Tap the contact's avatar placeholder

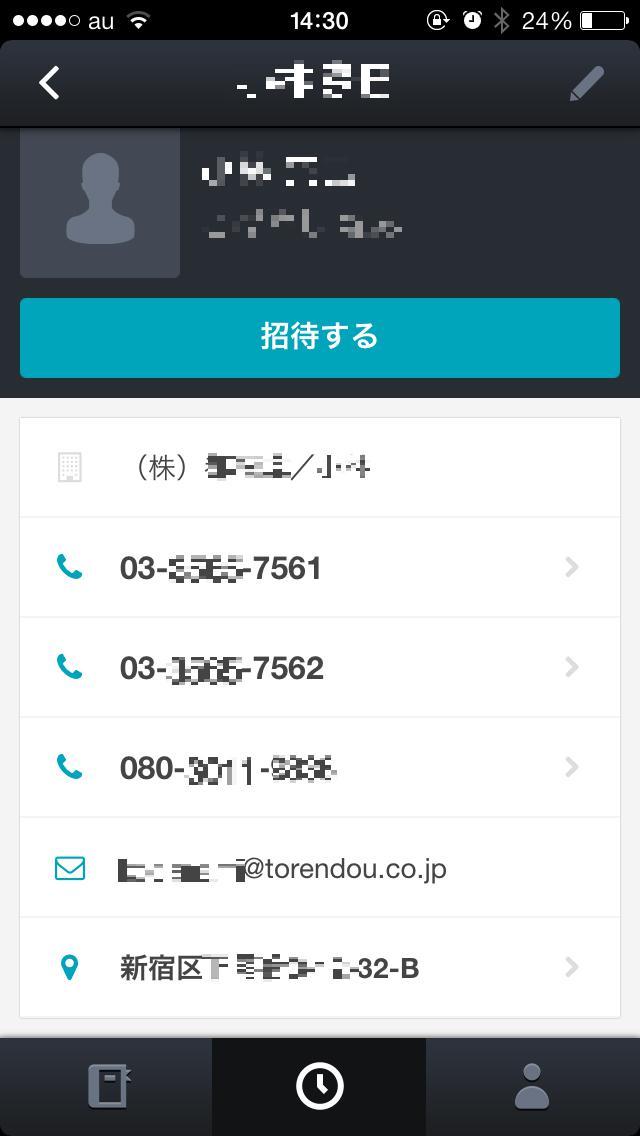[100, 203]
